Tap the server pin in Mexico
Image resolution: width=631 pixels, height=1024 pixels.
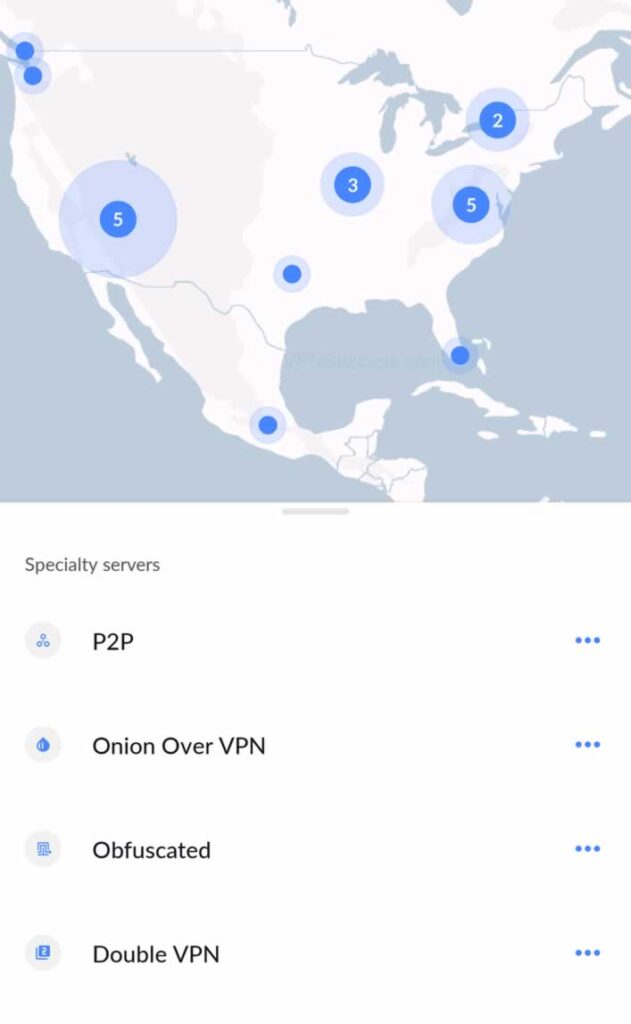268,425
